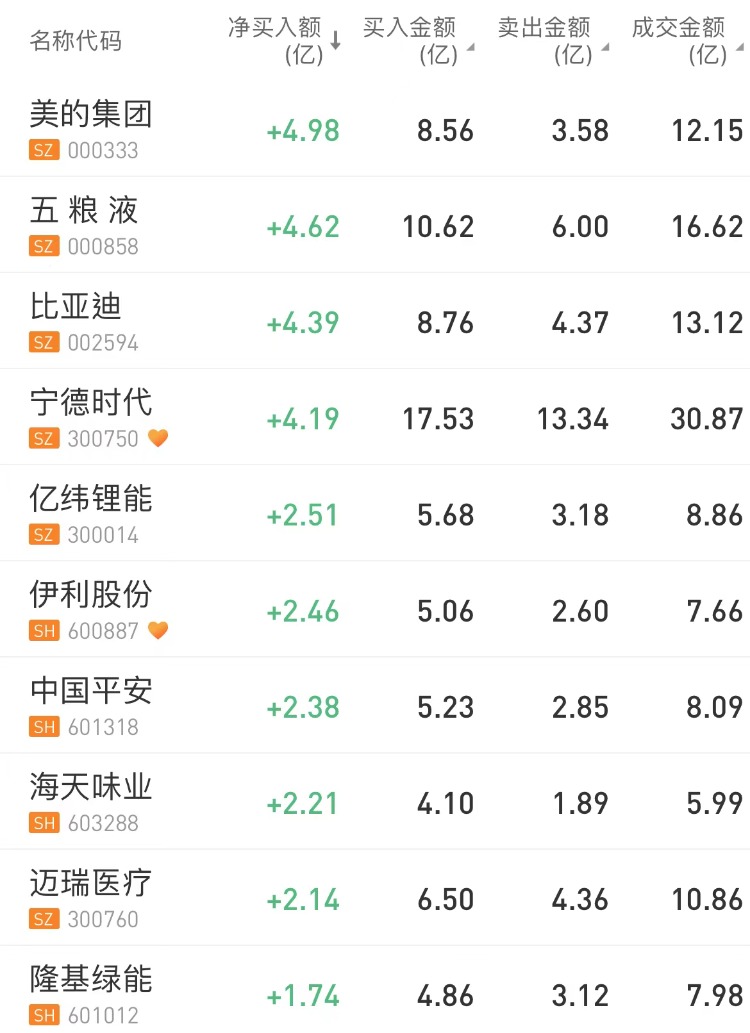The width and height of the screenshot is (750, 1033).
Task: Sort by 卖出金额 column header
Action: point(550,40)
